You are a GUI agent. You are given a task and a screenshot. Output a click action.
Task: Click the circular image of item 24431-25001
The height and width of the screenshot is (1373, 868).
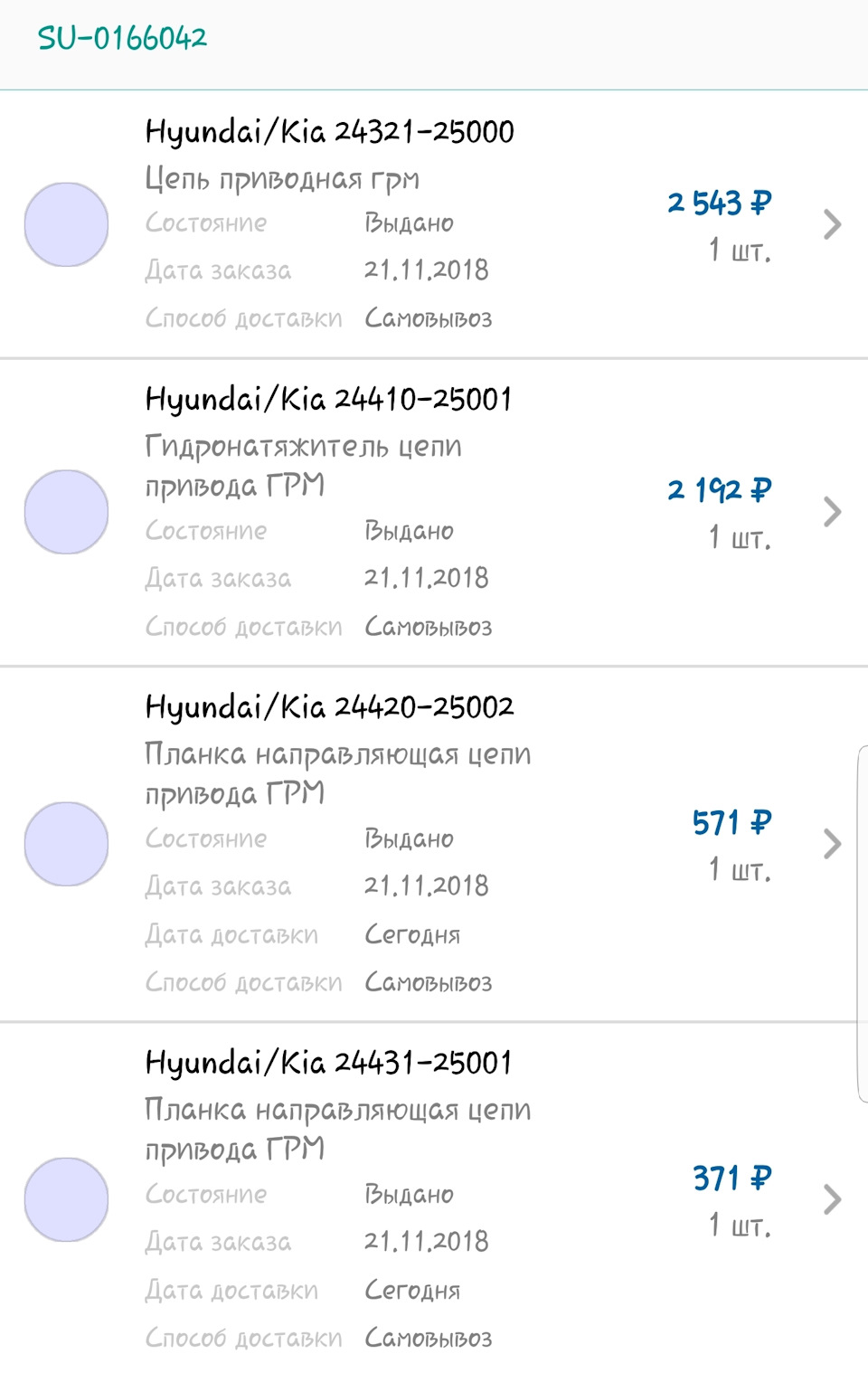65,1200
